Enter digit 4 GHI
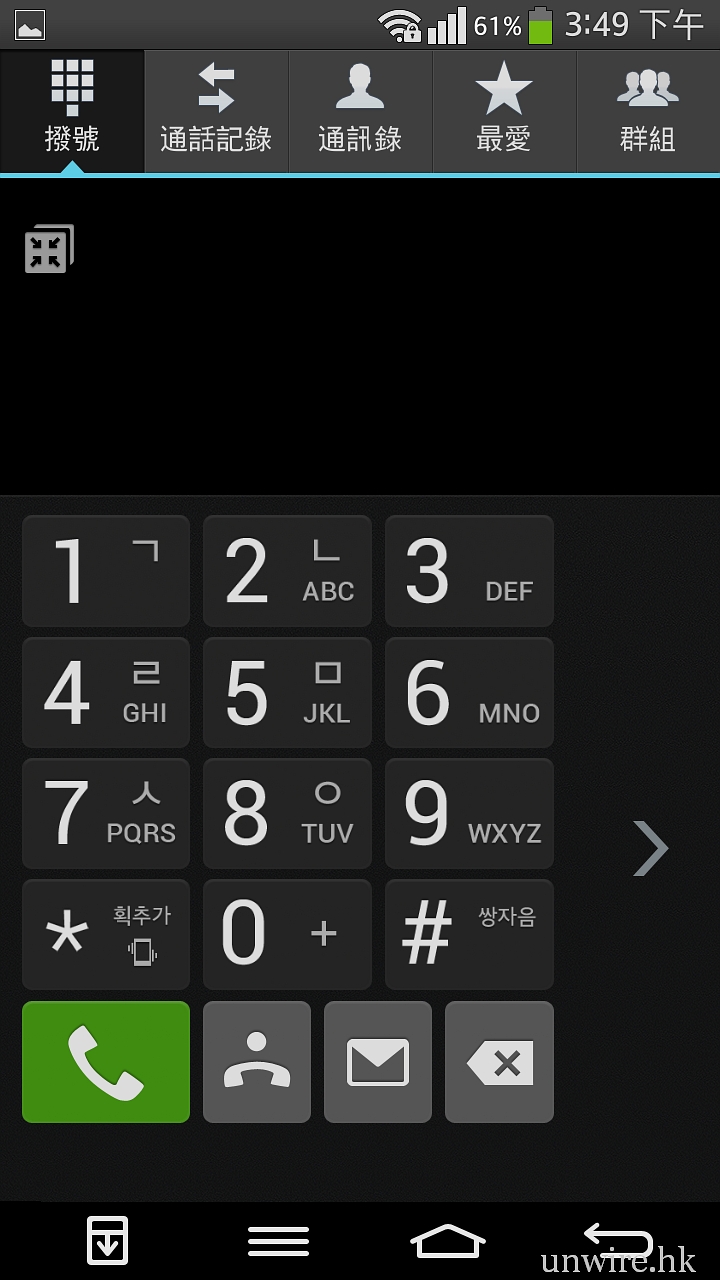The height and width of the screenshot is (1280, 720). click(x=106, y=692)
